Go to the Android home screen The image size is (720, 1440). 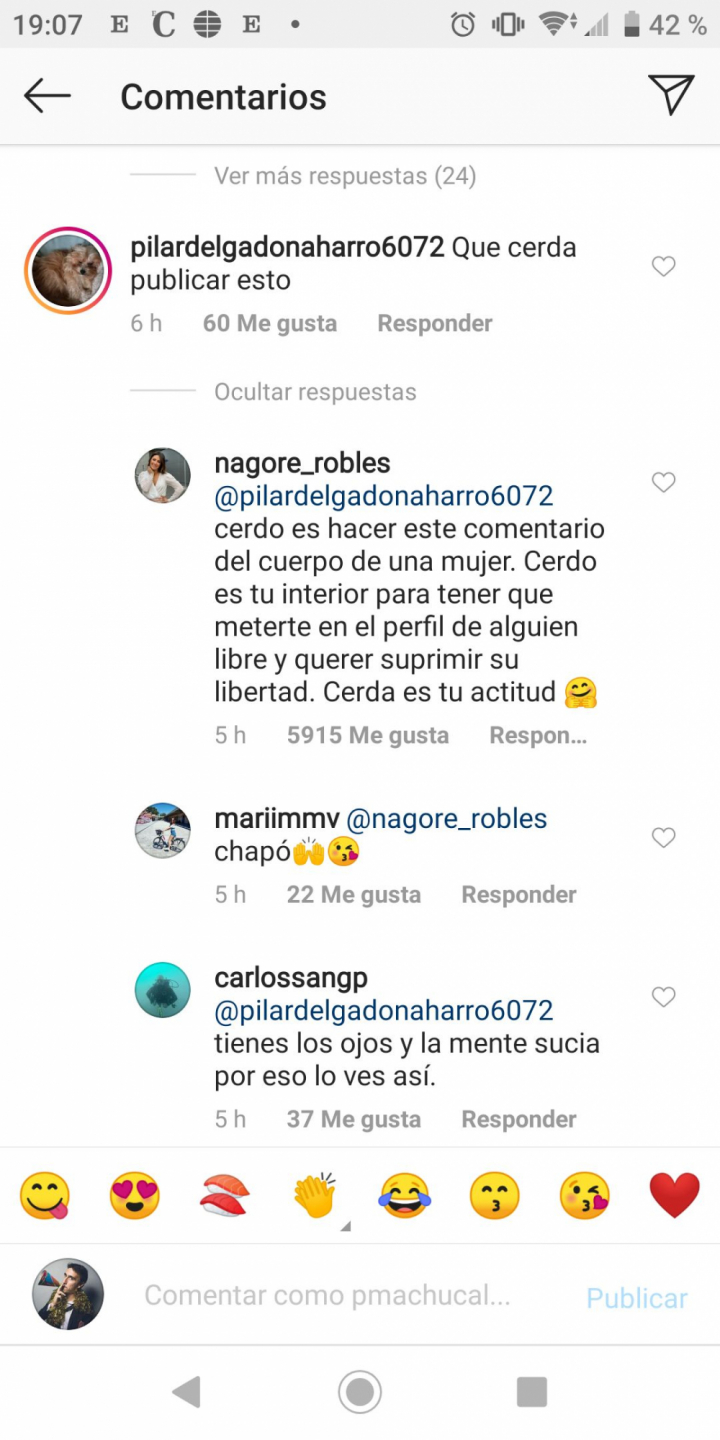(360, 1391)
